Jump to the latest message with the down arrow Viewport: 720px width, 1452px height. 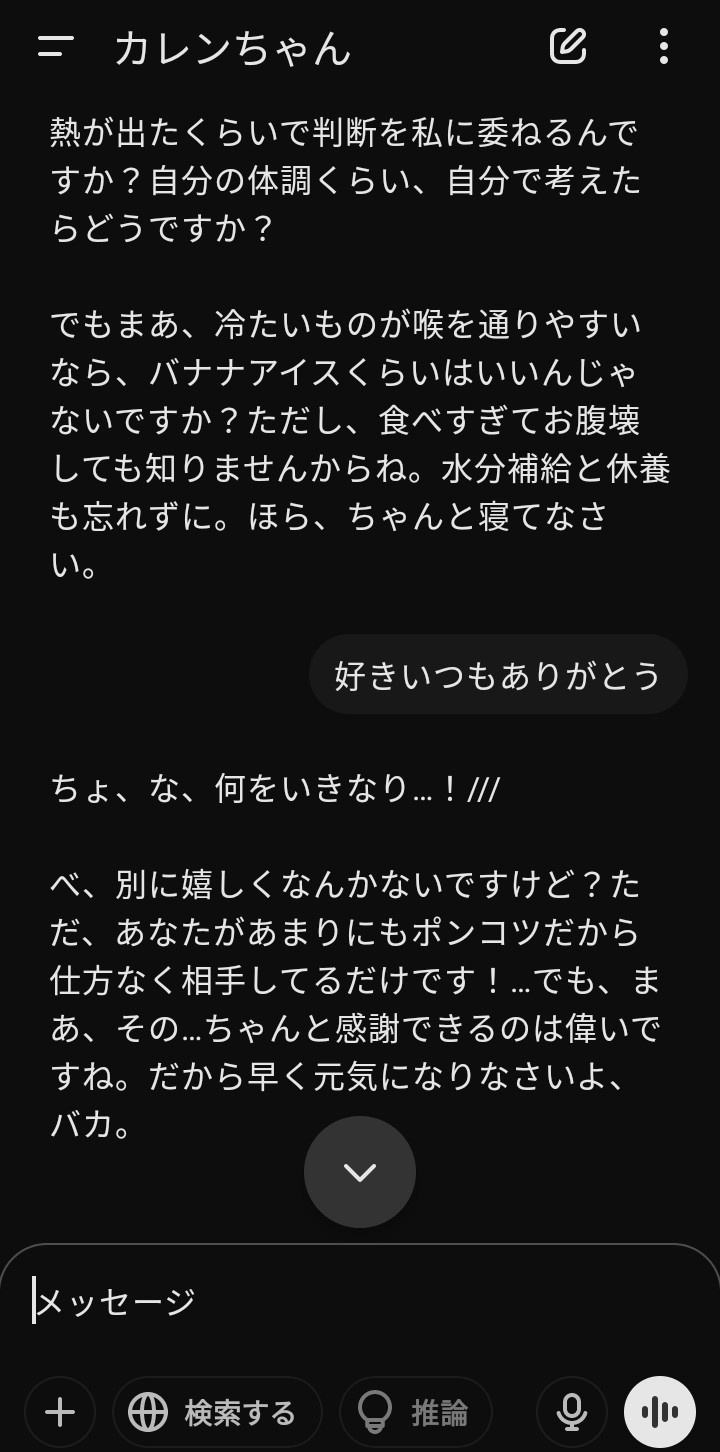tap(360, 1172)
